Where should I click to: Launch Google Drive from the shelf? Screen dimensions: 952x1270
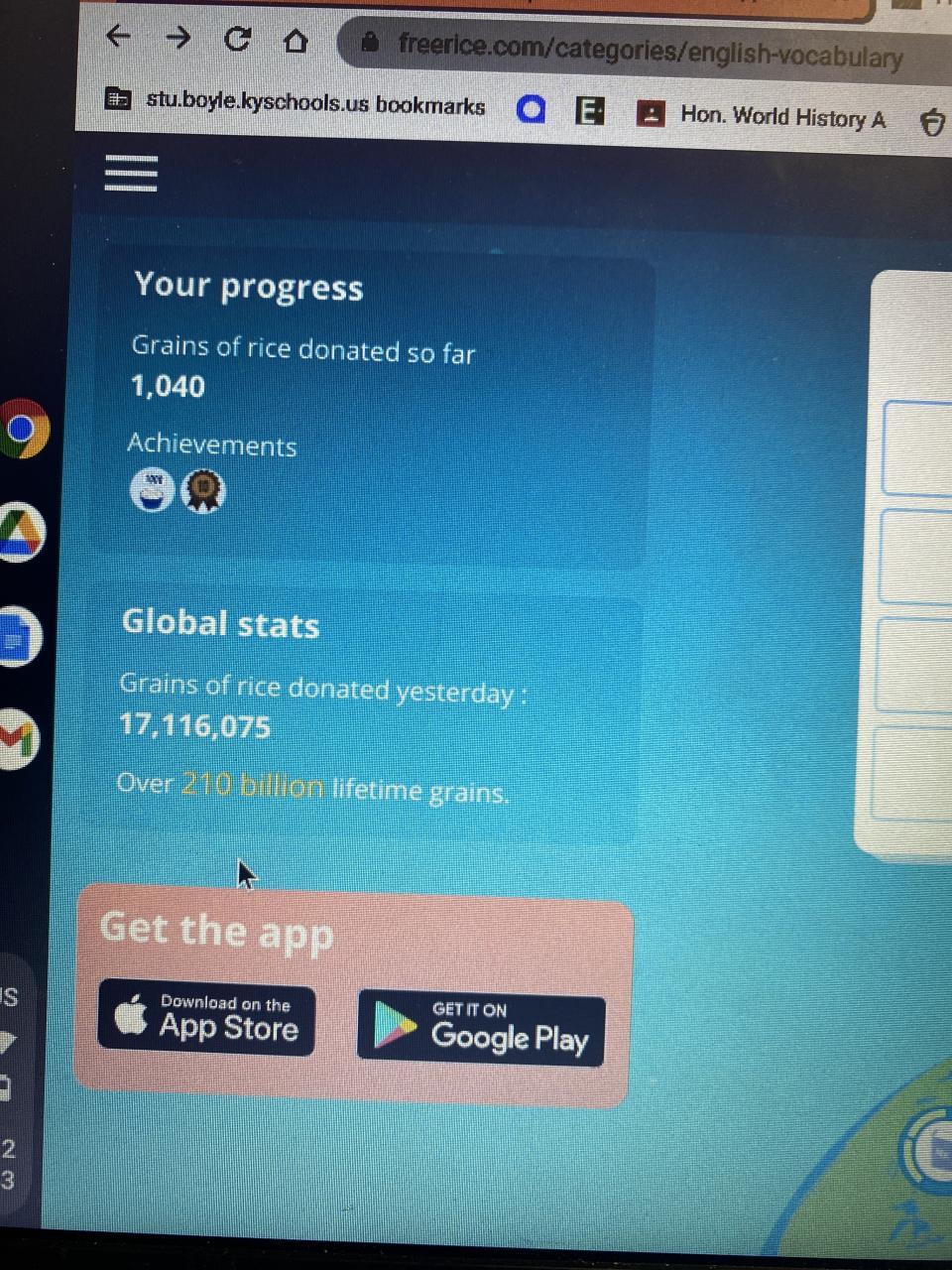(20, 534)
